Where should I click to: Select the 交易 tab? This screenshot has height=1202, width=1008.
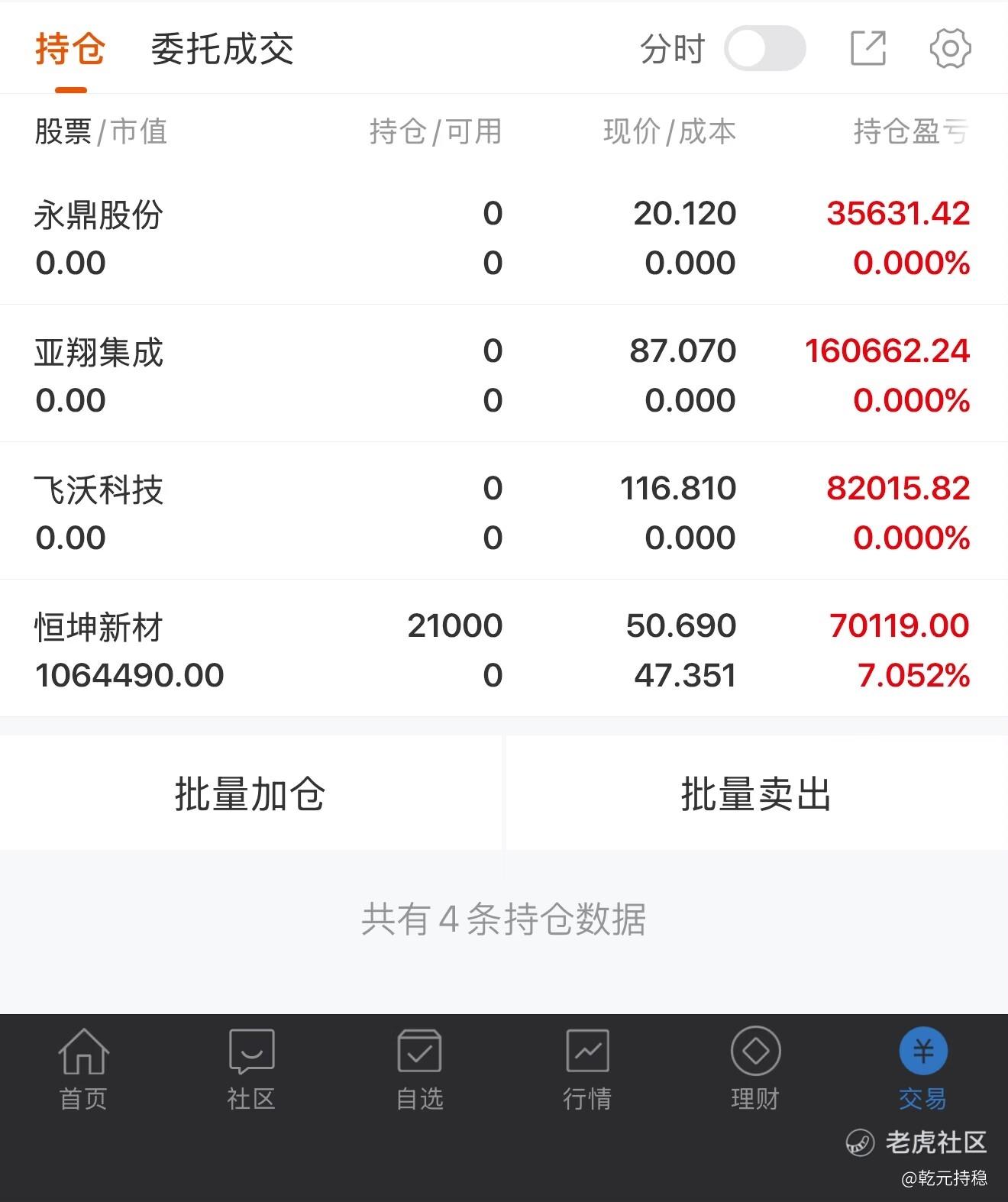pos(923,1068)
